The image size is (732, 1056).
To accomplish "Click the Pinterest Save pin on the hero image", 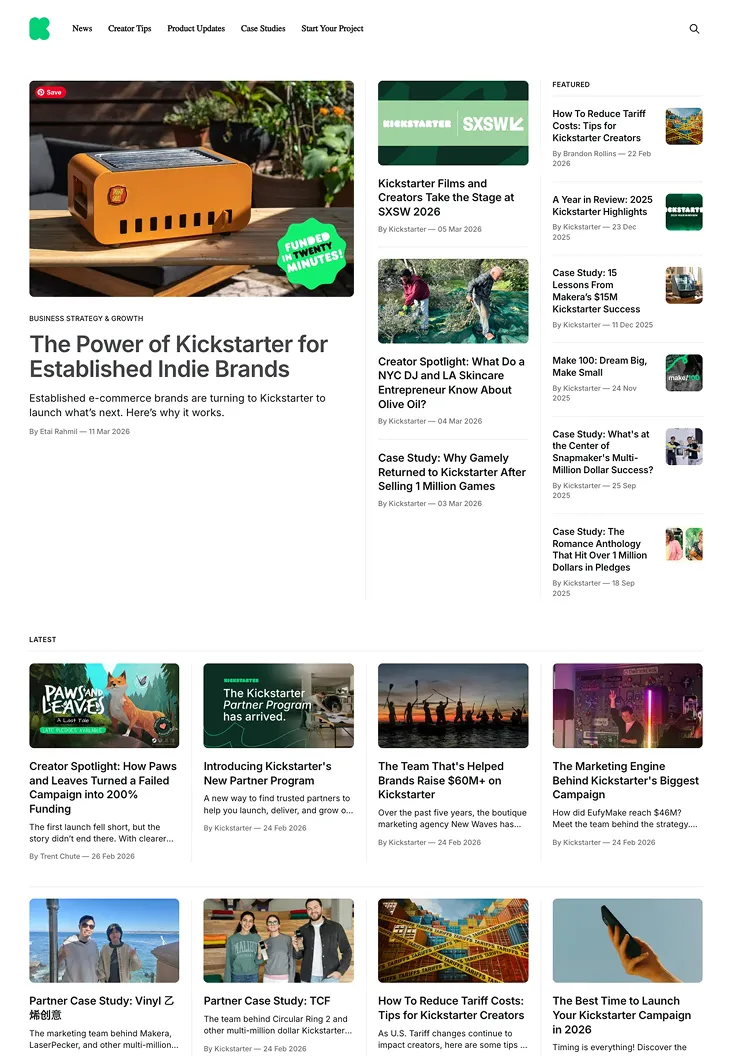I will pyautogui.click(x=49, y=91).
